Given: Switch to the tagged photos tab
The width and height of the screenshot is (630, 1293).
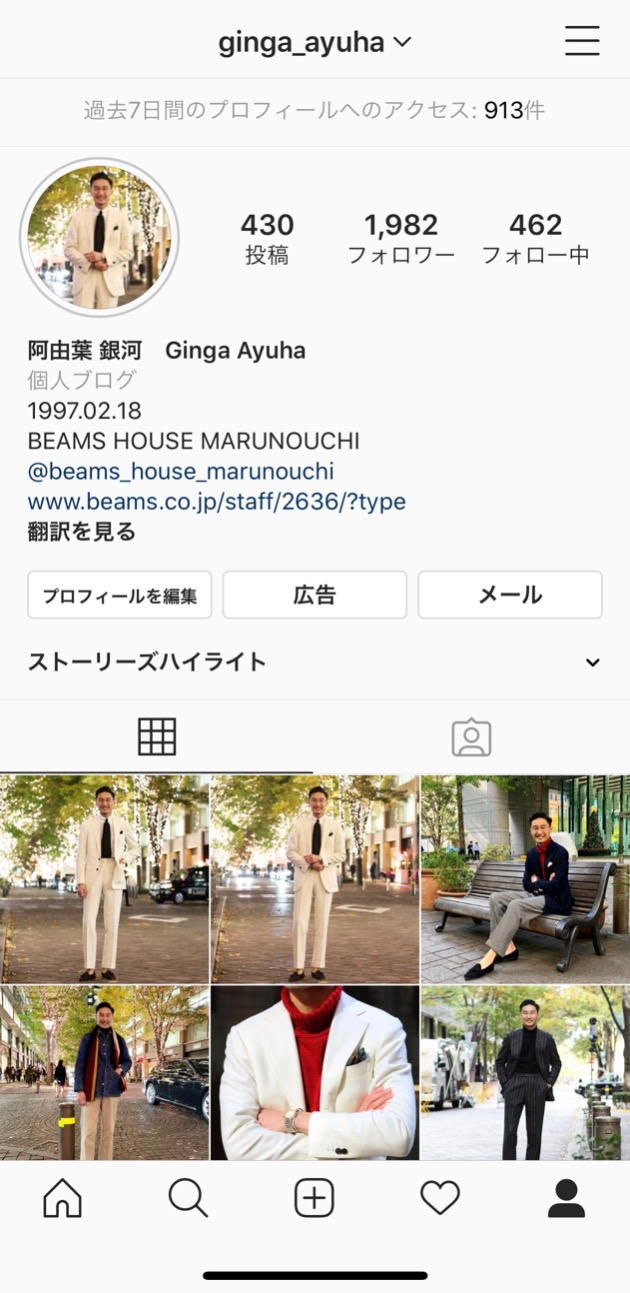Looking at the screenshot, I should click(471, 737).
